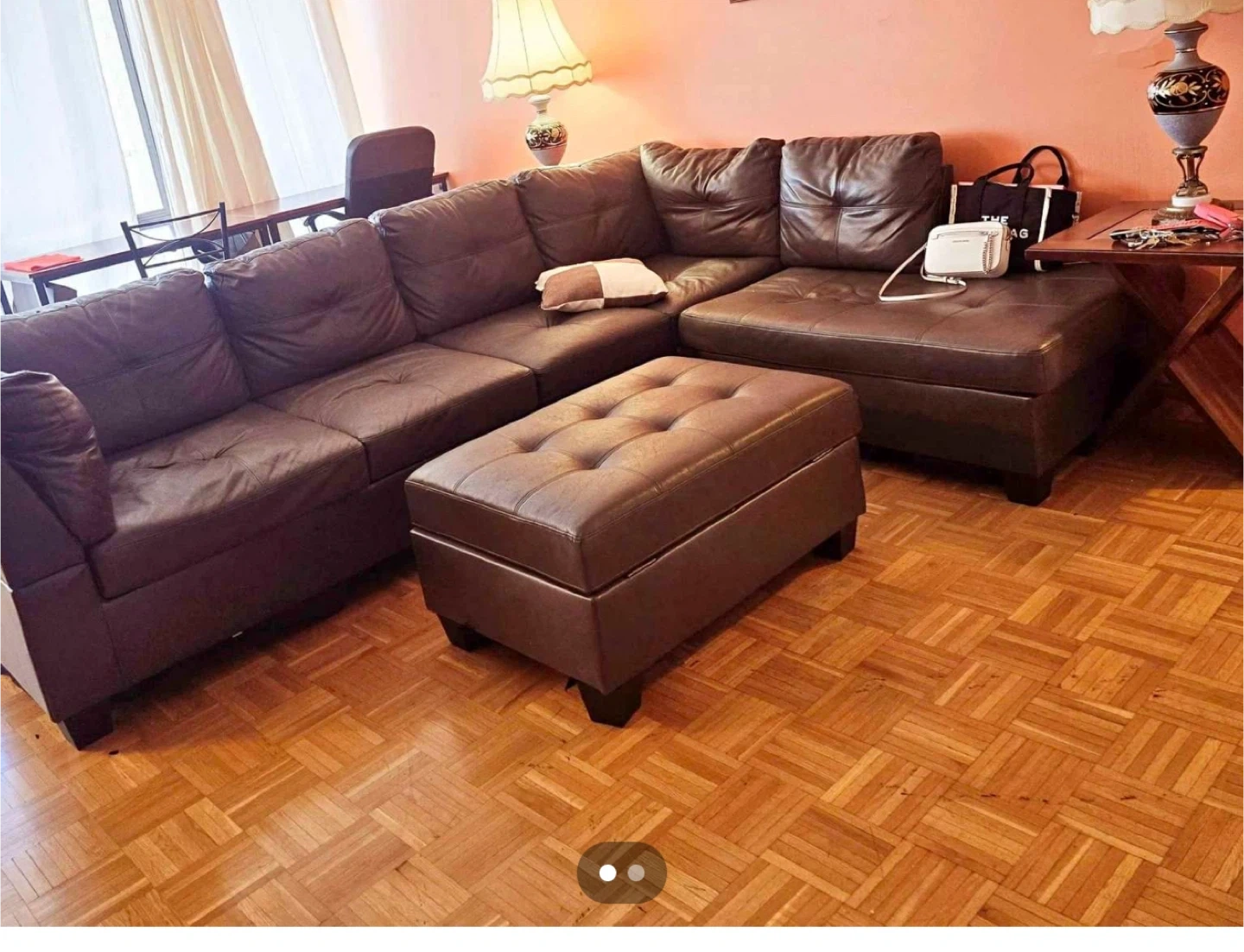Open the sectional sofa photo full screen
This screenshot has height=952, width=1244.
622,432
